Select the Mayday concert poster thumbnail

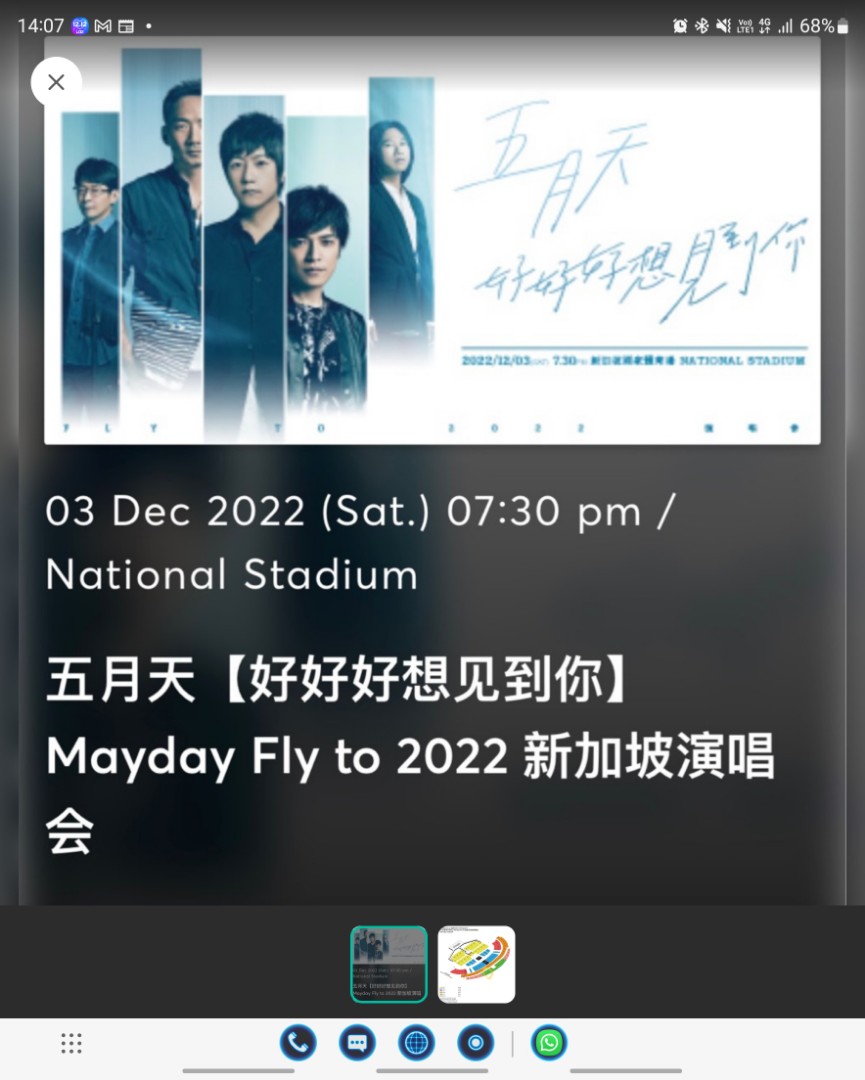[389, 963]
